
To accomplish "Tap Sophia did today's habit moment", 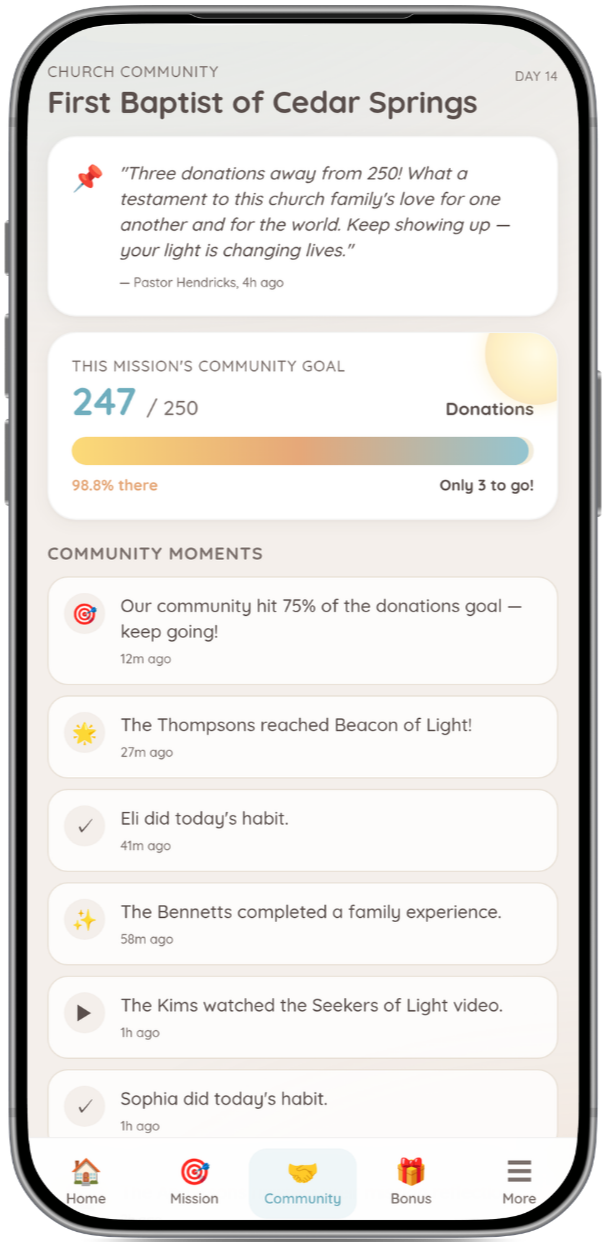I will pos(302,1105).
